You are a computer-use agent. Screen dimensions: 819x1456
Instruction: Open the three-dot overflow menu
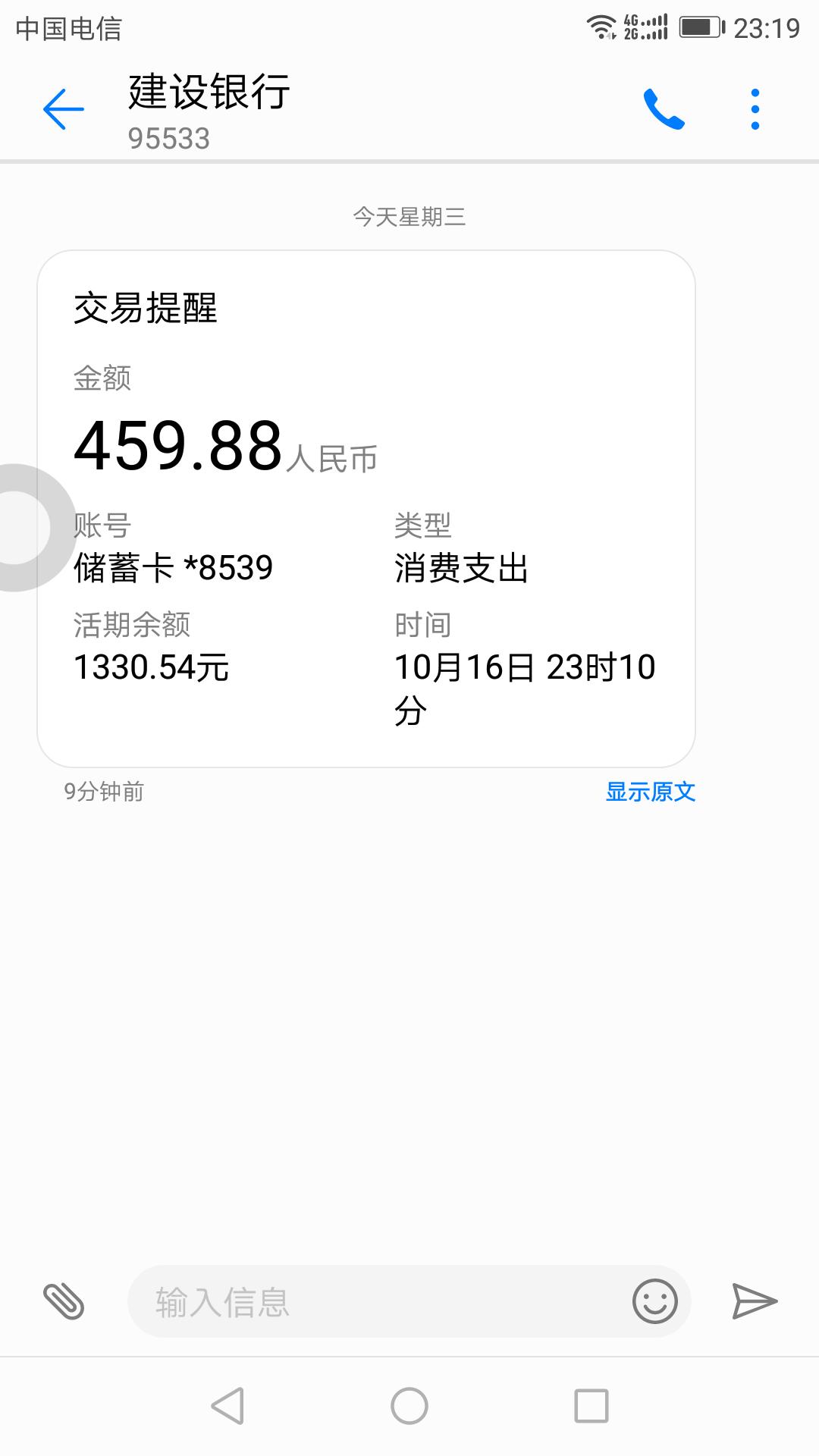coord(755,110)
